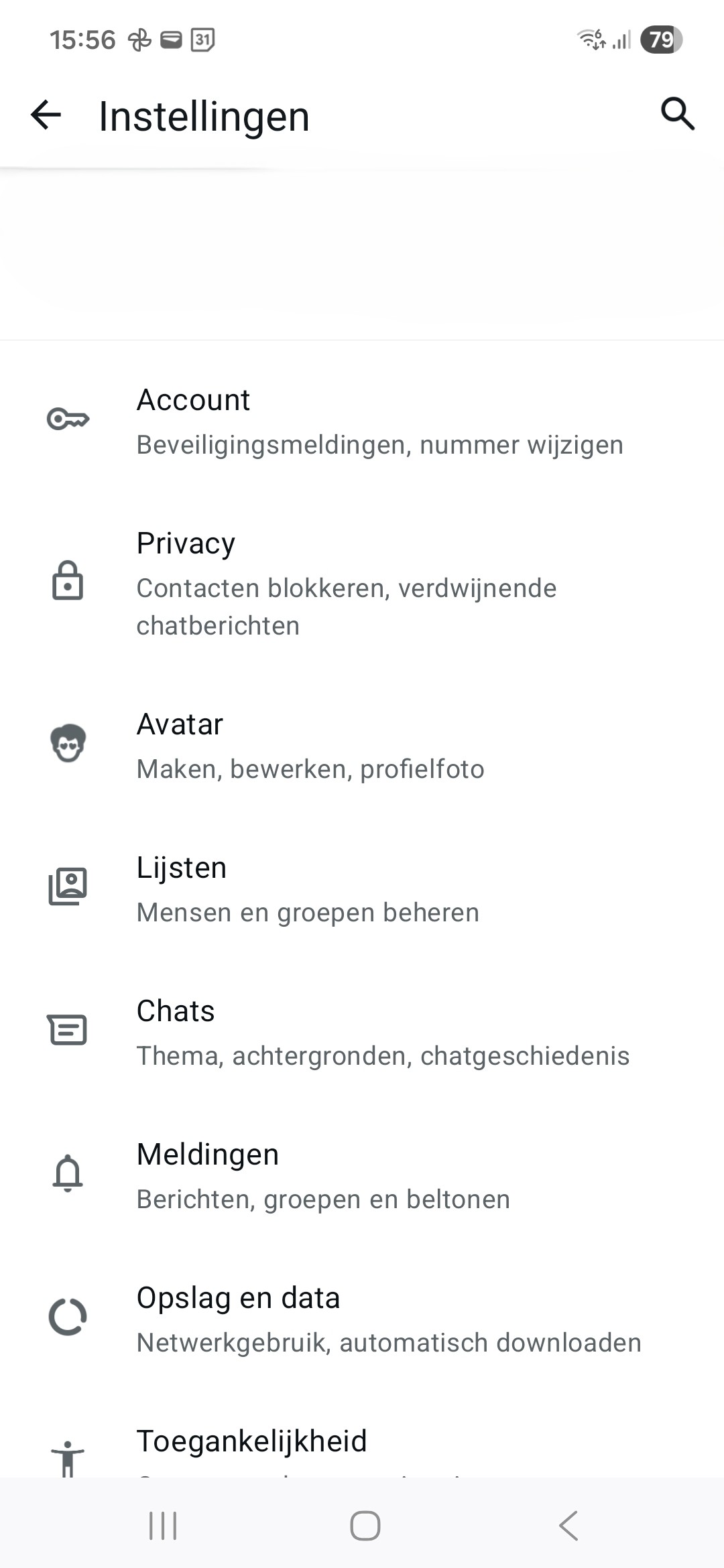Open Account settings
Image resolution: width=724 pixels, height=1568 pixels.
tap(362, 421)
